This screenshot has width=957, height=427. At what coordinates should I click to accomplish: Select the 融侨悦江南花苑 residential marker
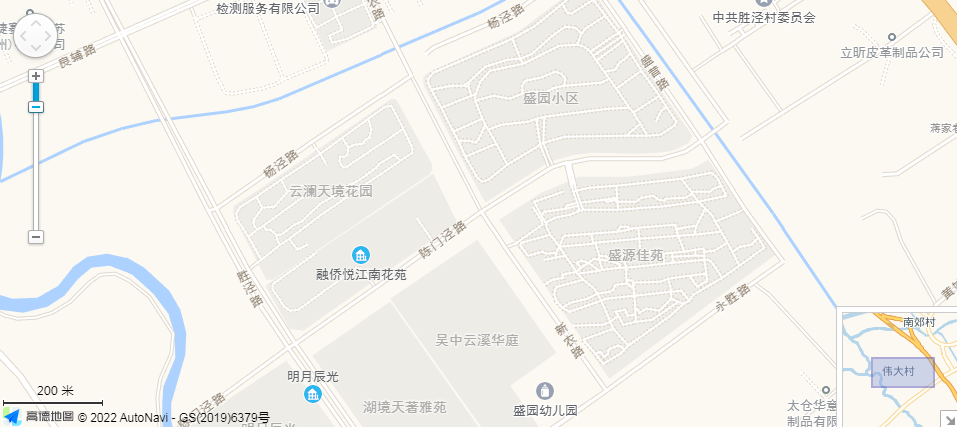(361, 256)
